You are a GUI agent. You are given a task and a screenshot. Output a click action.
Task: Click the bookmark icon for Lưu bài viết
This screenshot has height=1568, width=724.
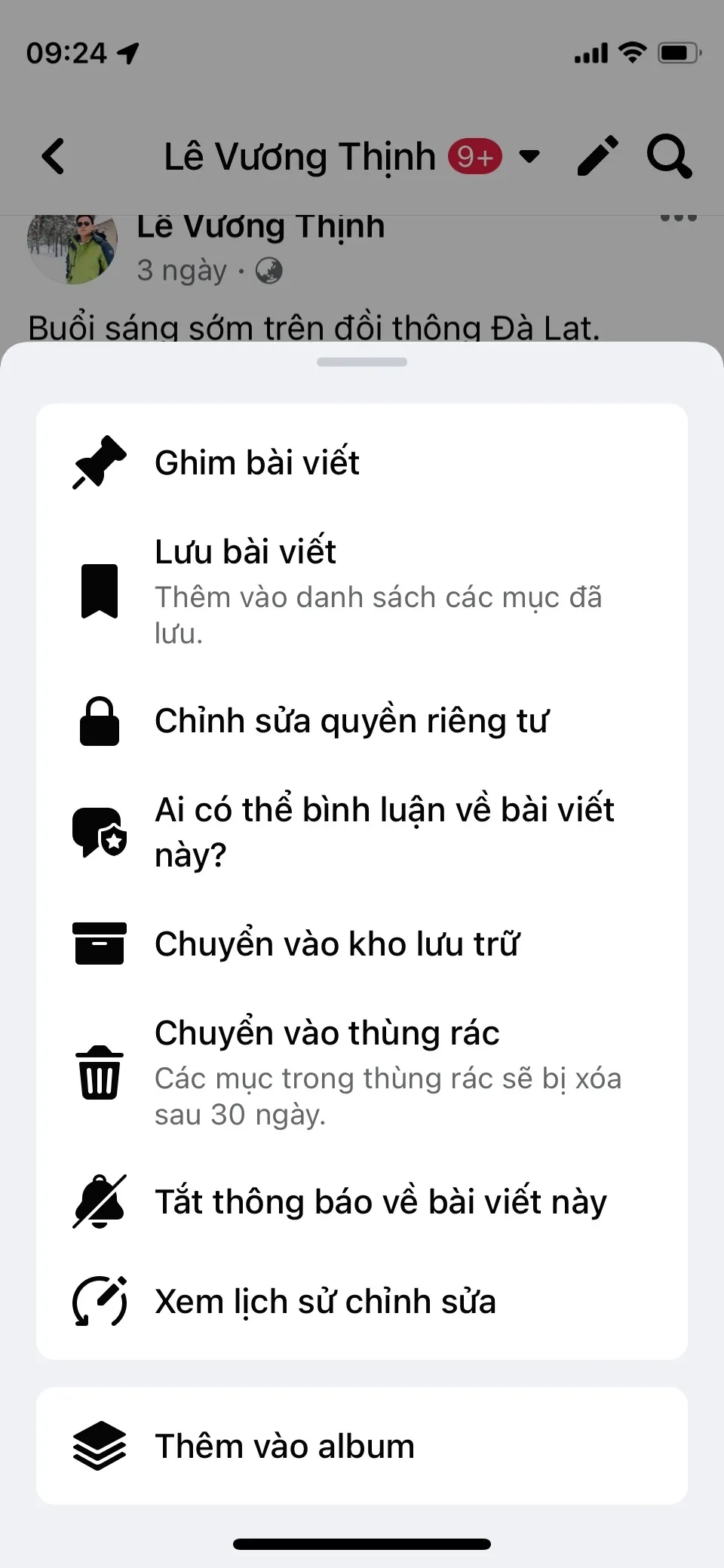pyautogui.click(x=99, y=592)
